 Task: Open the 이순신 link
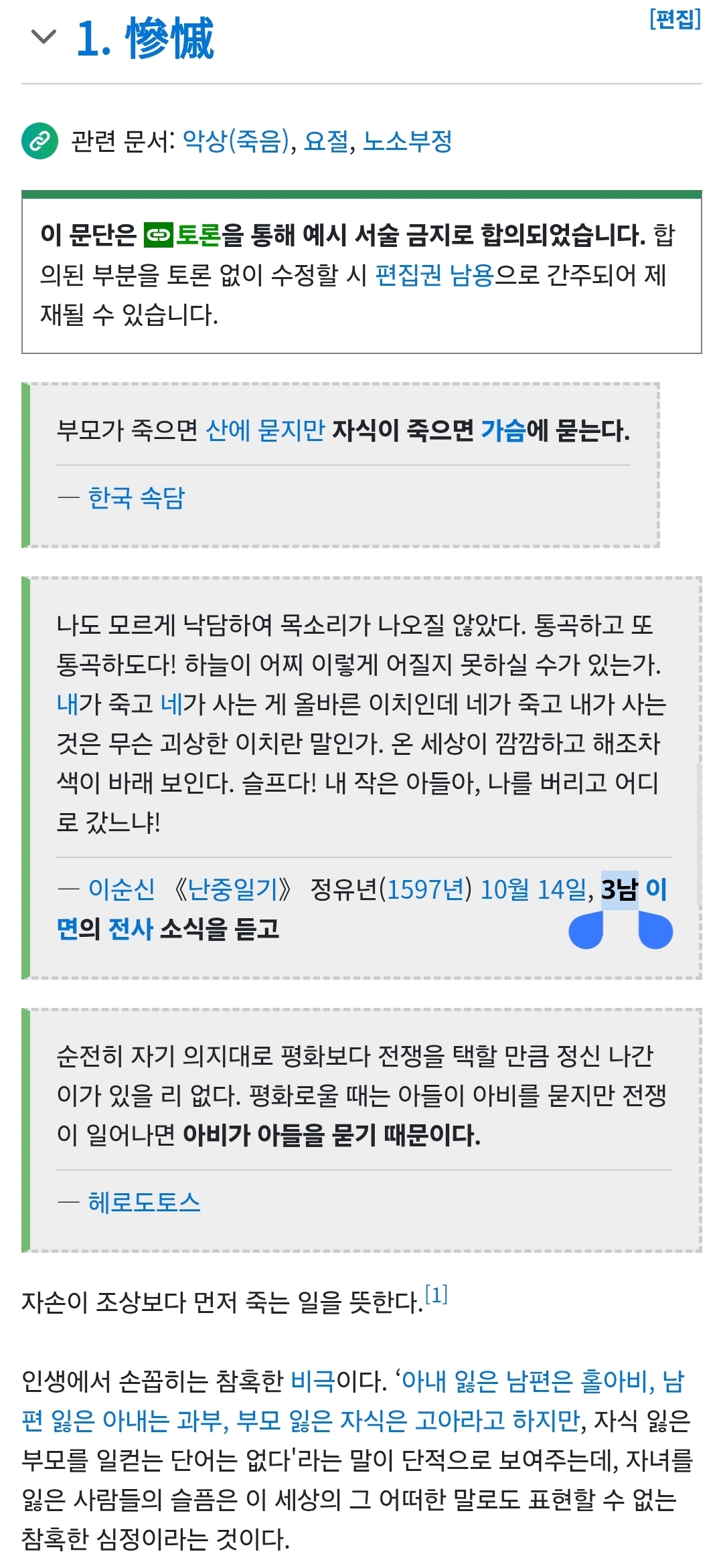tap(121, 889)
